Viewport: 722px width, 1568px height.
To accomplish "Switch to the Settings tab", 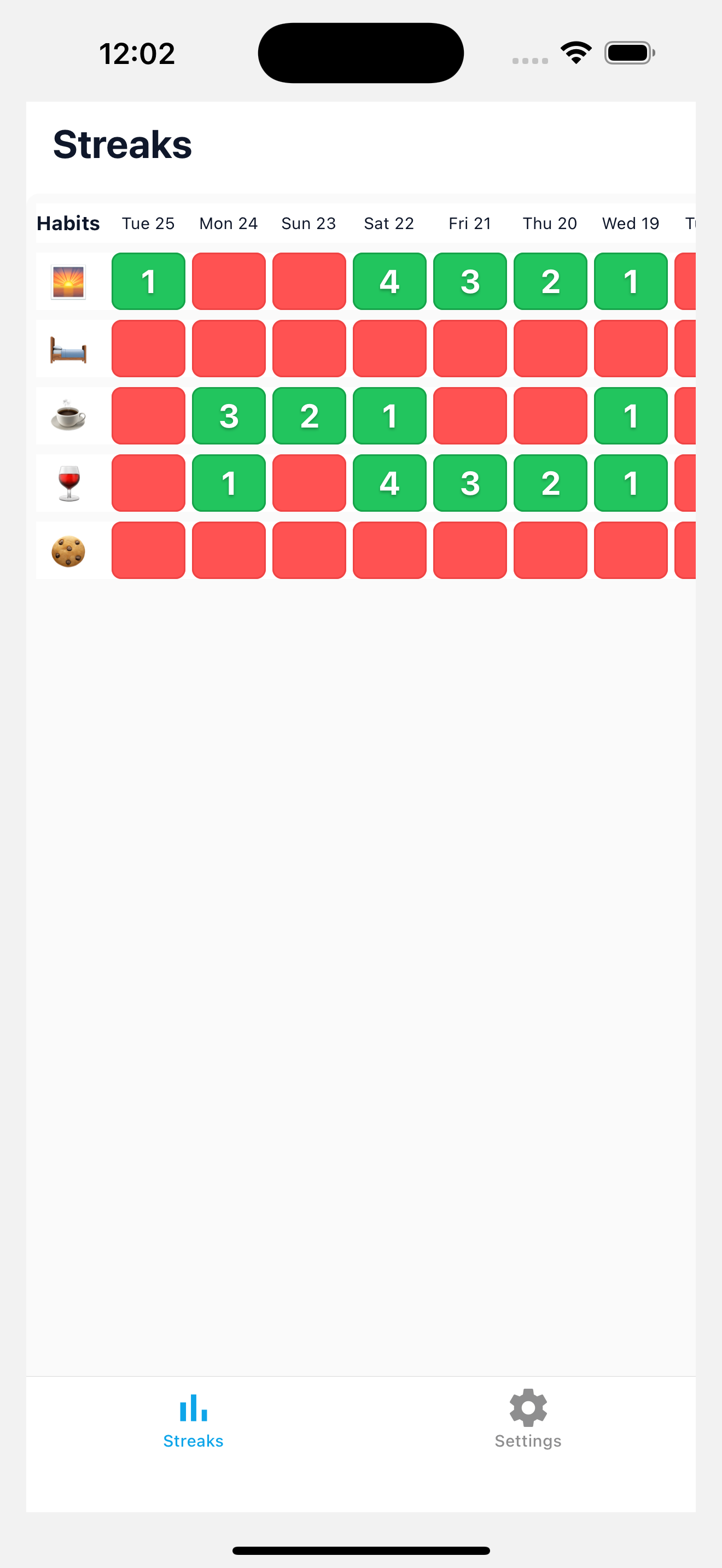I will point(527,1419).
